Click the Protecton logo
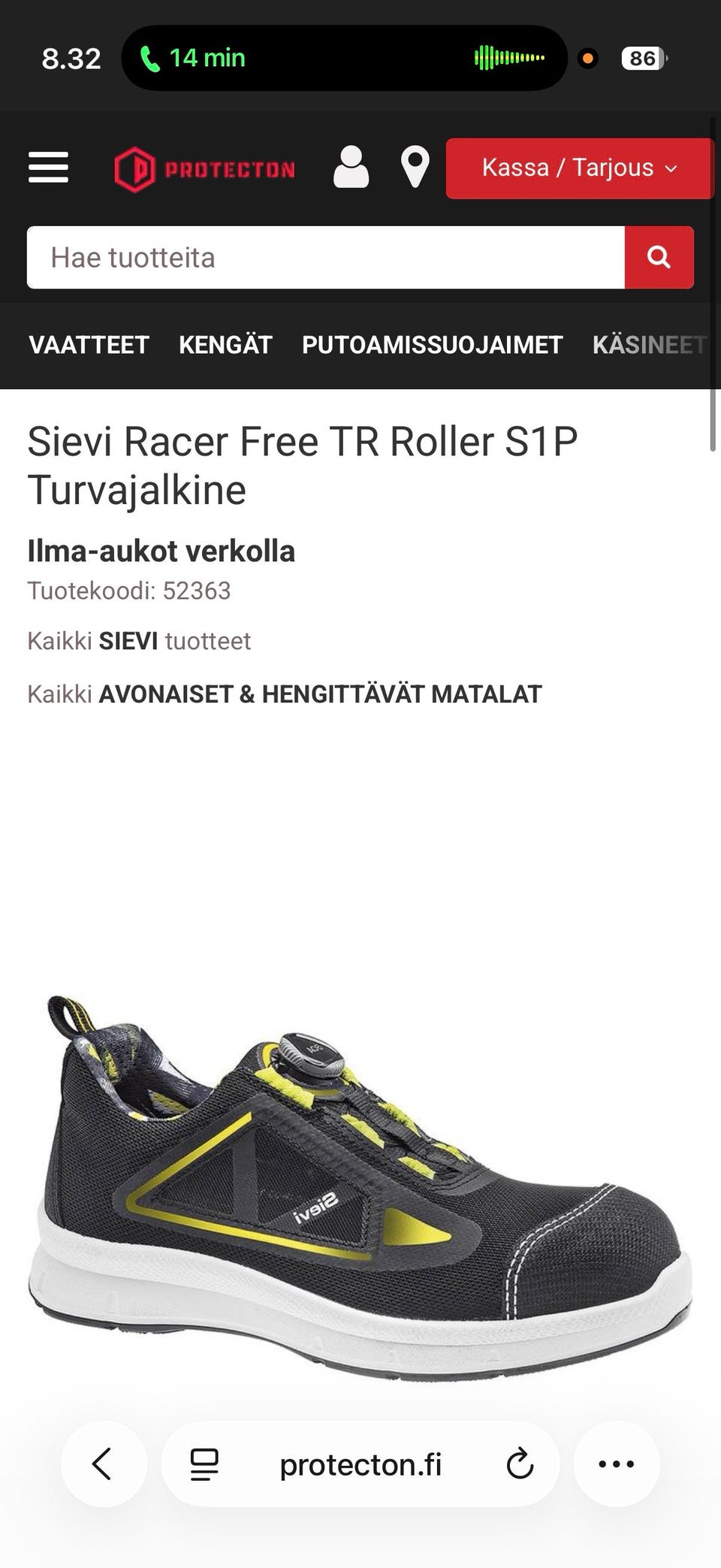 (x=204, y=168)
